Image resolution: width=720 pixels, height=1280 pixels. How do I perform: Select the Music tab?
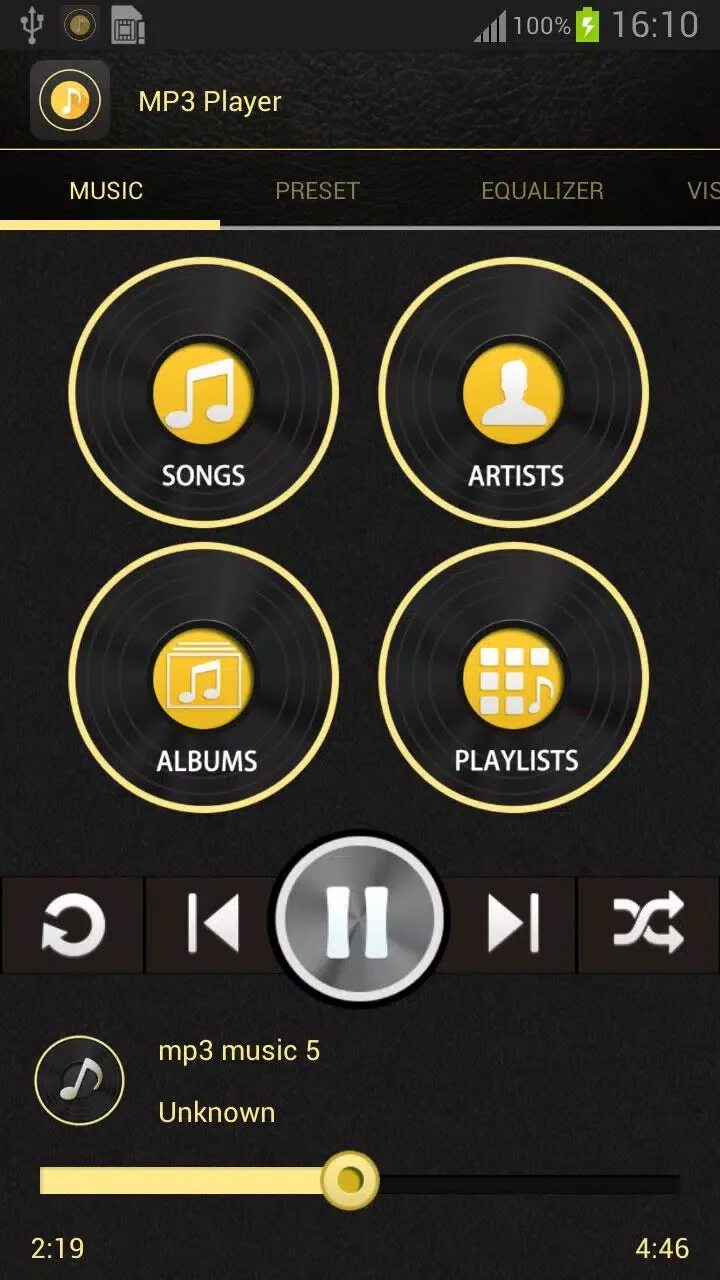pyautogui.click(x=107, y=190)
